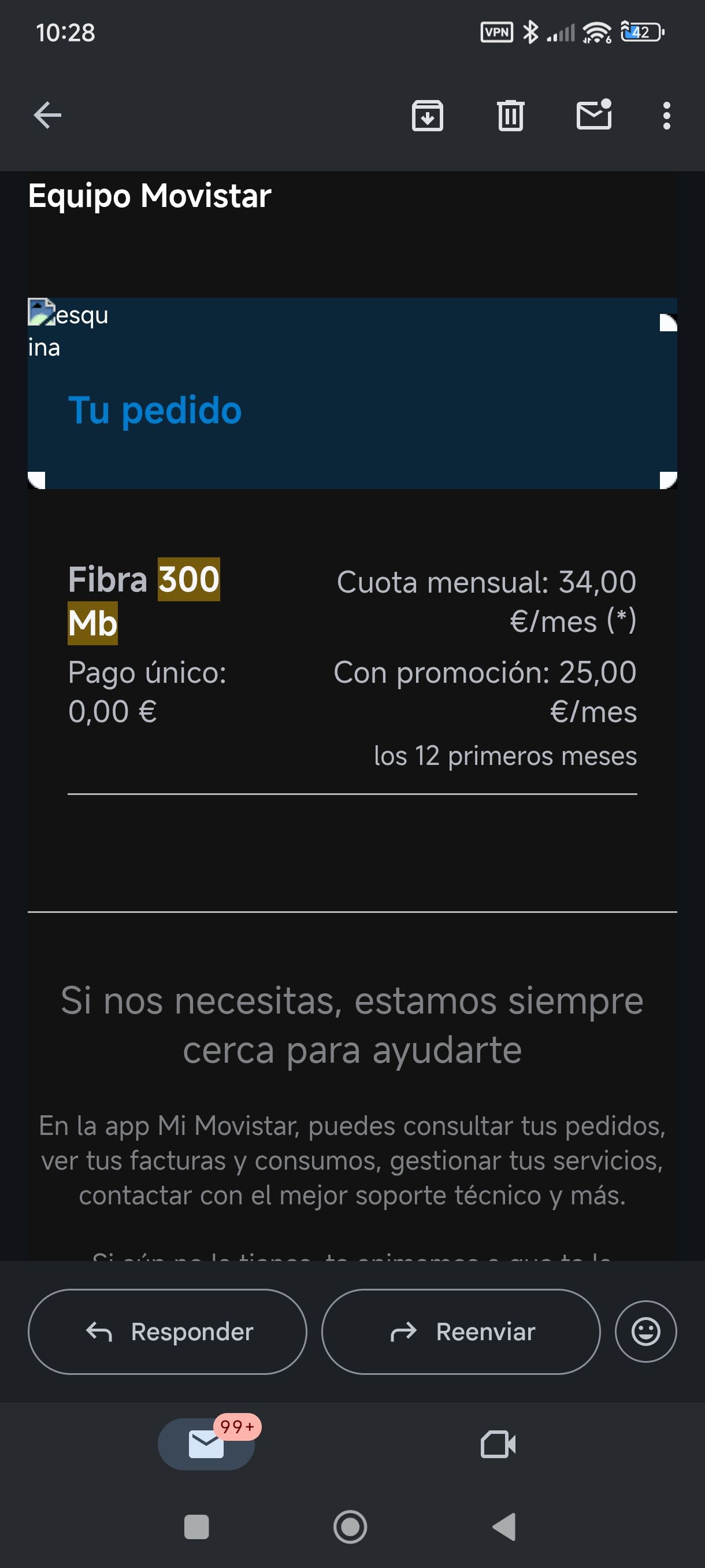Expand the email sender details under Equipo Movistar
The height and width of the screenshot is (1568, 705).
150,196
